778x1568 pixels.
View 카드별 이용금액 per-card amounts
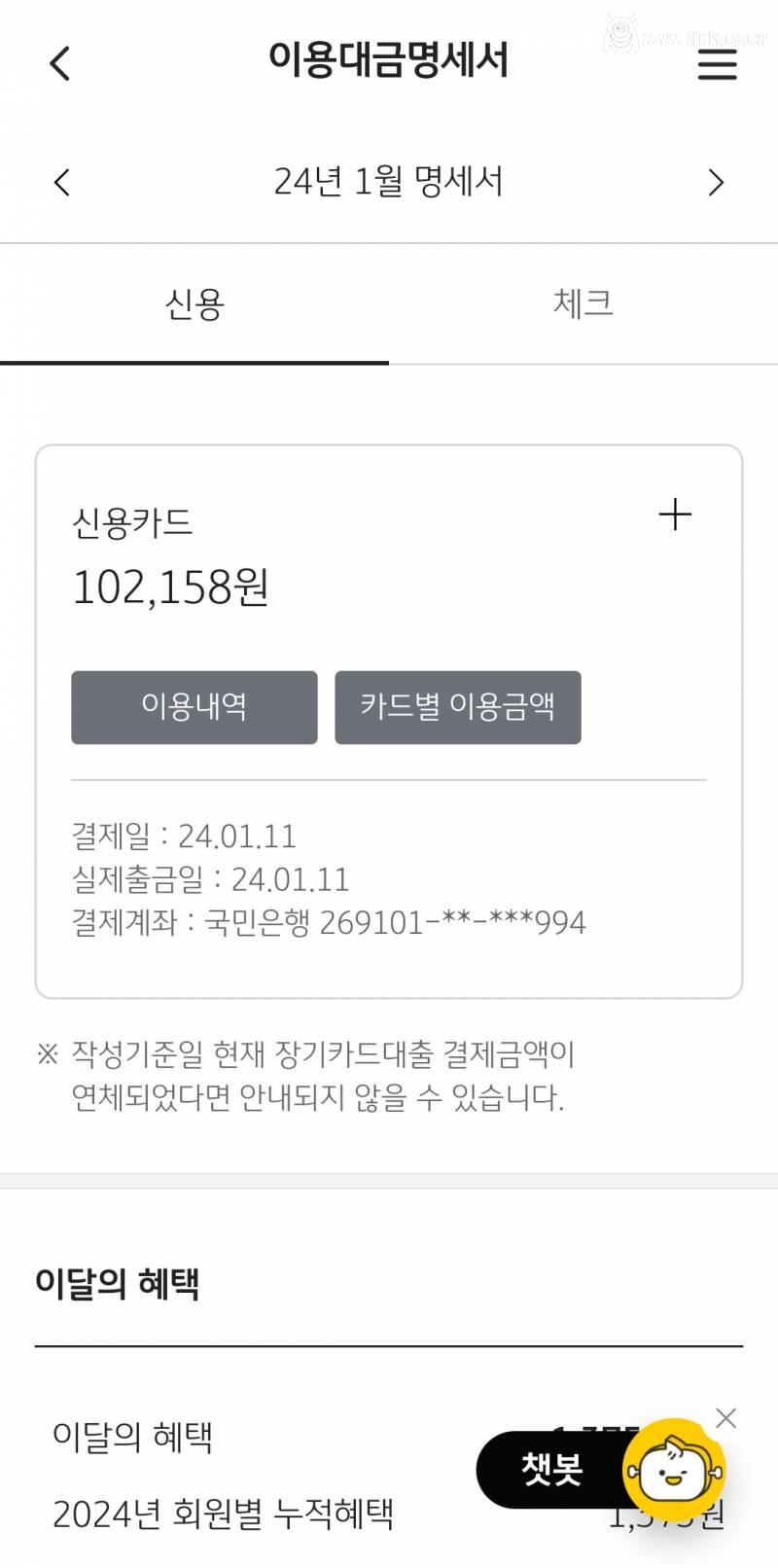(x=457, y=707)
